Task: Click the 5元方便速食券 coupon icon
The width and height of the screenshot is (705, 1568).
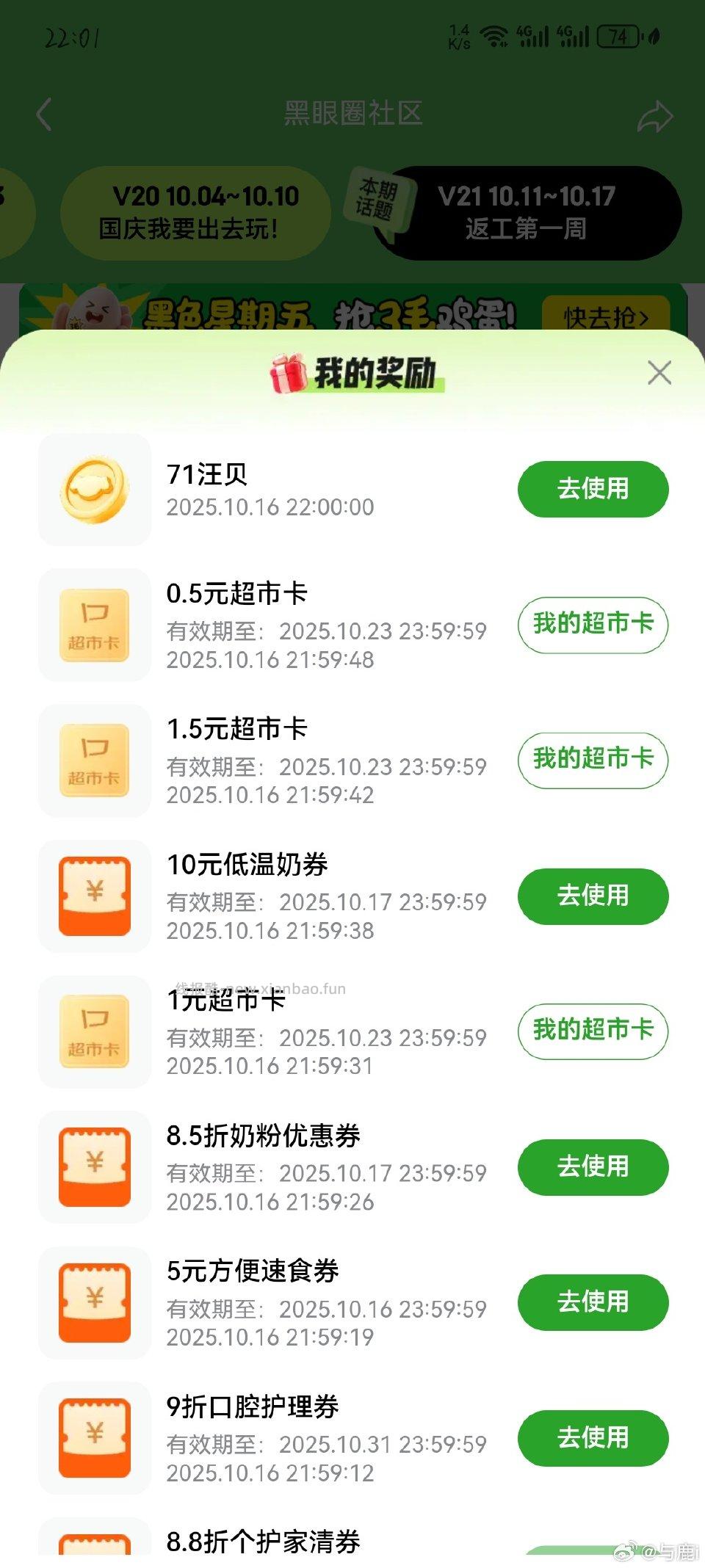Action: [x=94, y=1303]
